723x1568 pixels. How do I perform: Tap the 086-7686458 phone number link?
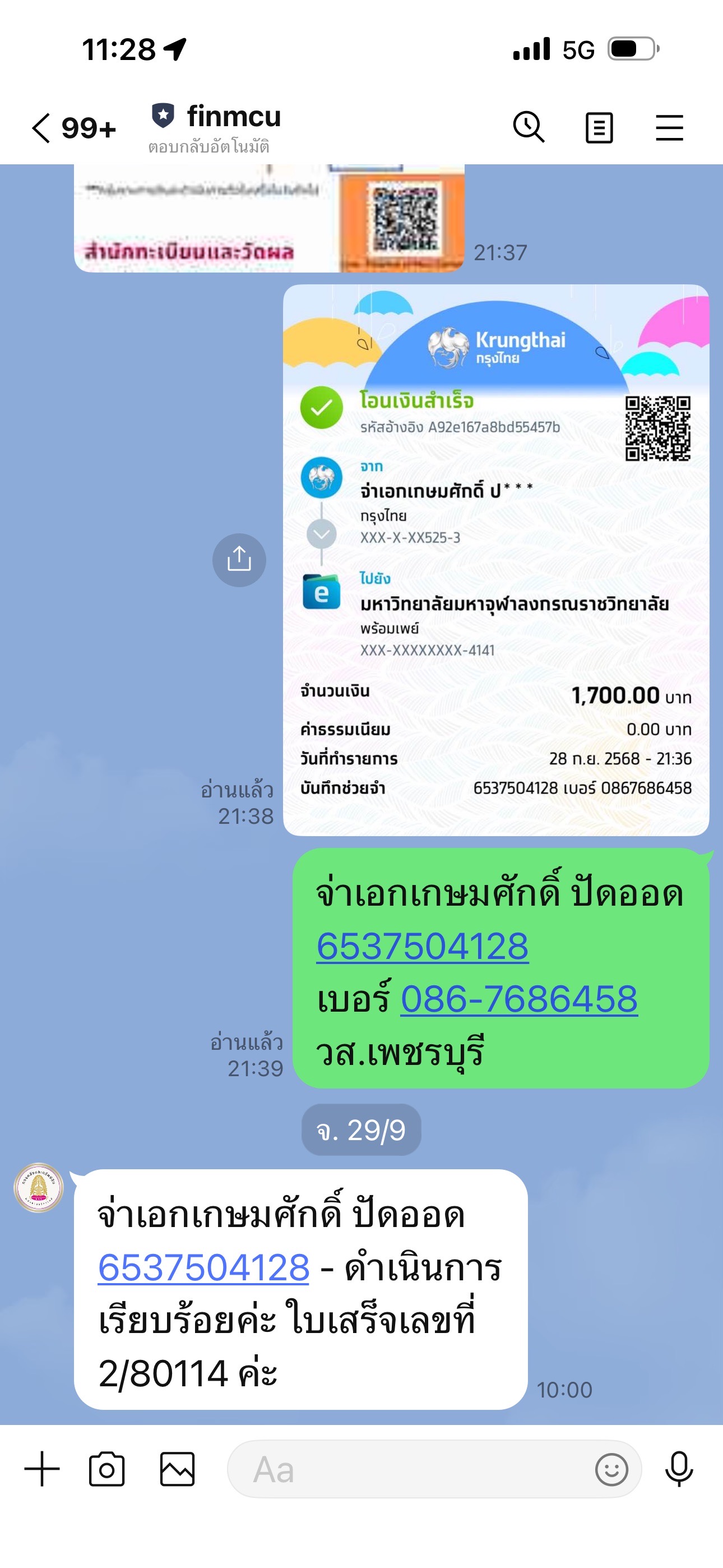[518, 999]
